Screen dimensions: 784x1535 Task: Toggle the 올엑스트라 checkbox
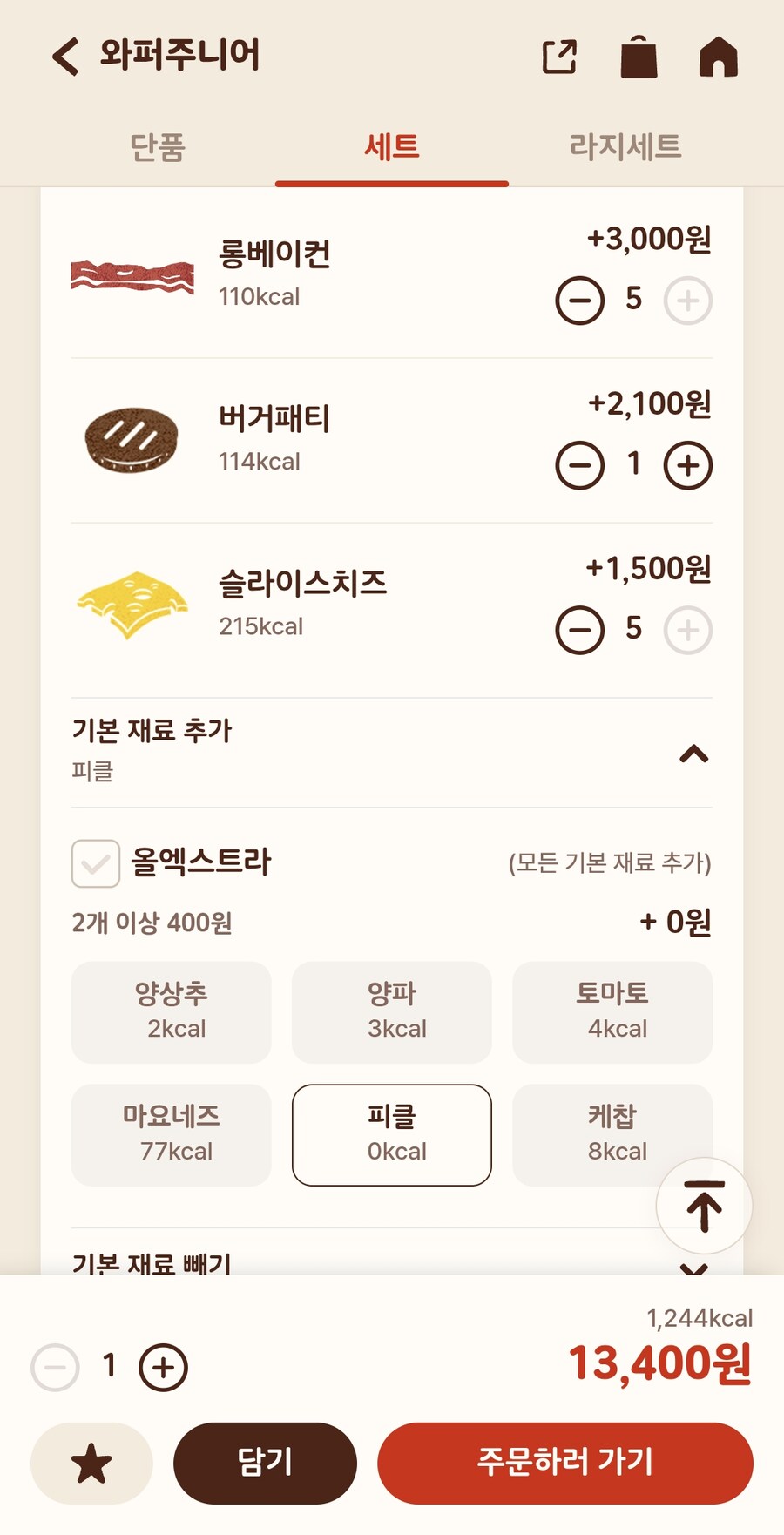coord(96,863)
